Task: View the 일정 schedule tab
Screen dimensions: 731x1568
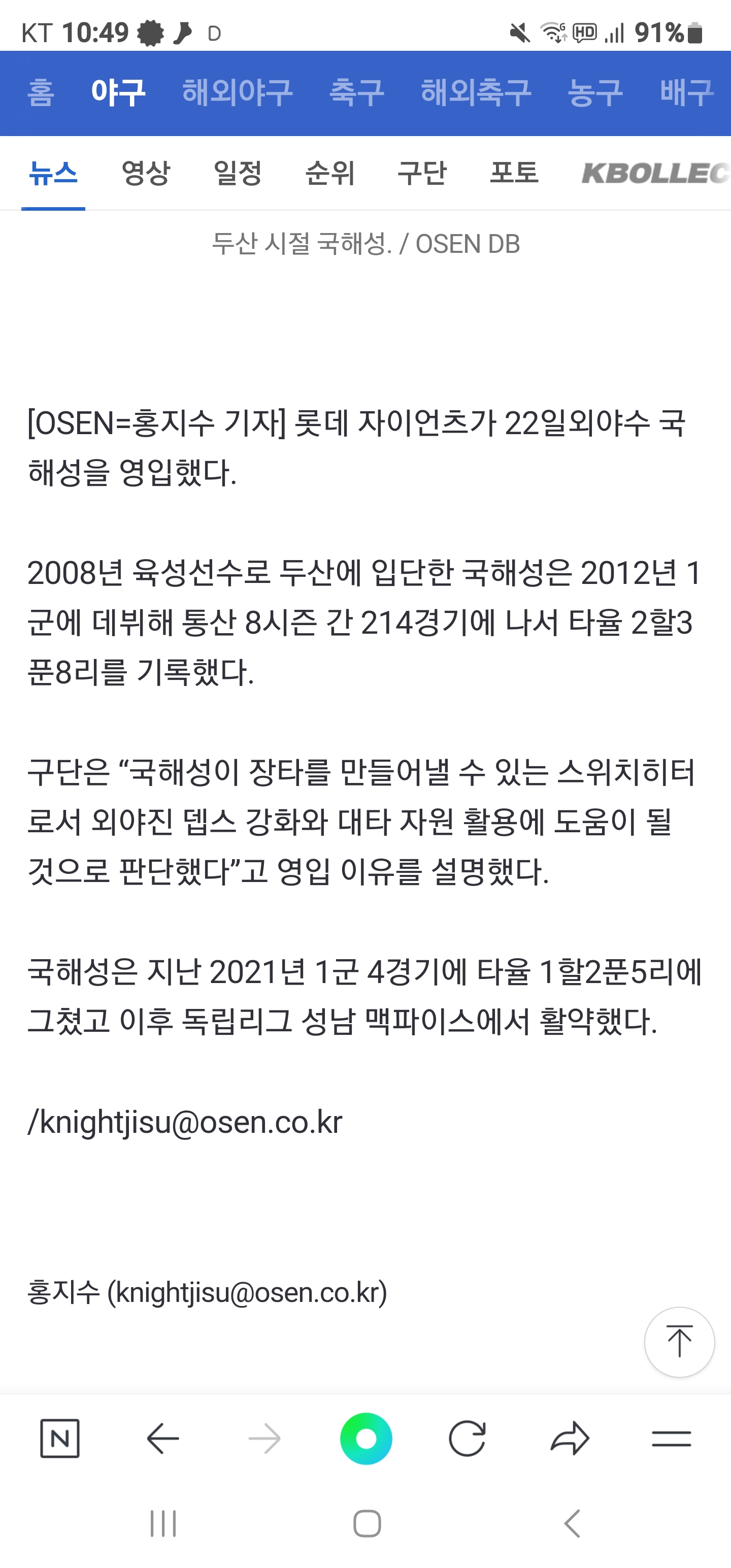Action: pyautogui.click(x=238, y=173)
